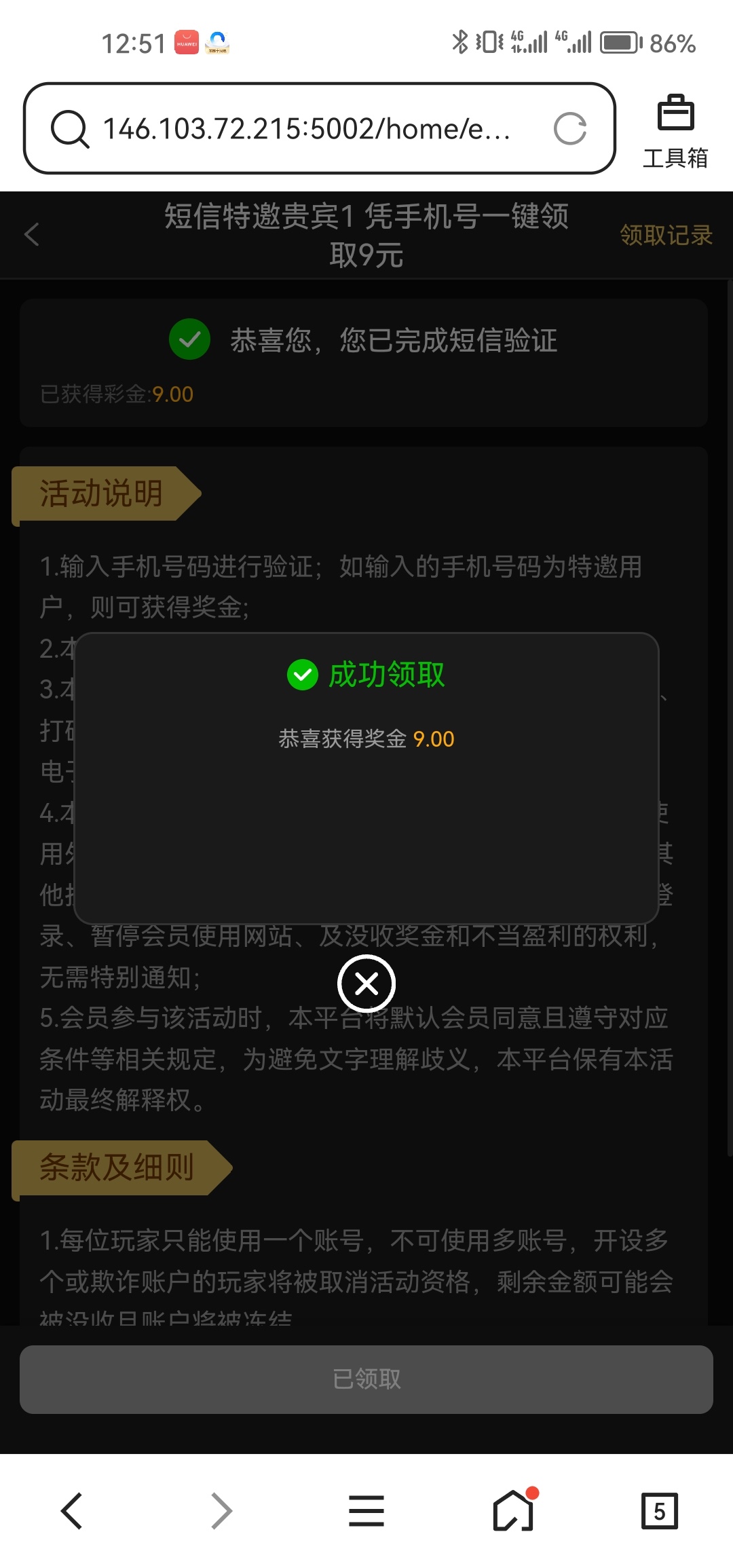Tap the grayed 已领取 claimed button
The height and width of the screenshot is (1568, 733).
coord(366,1379)
